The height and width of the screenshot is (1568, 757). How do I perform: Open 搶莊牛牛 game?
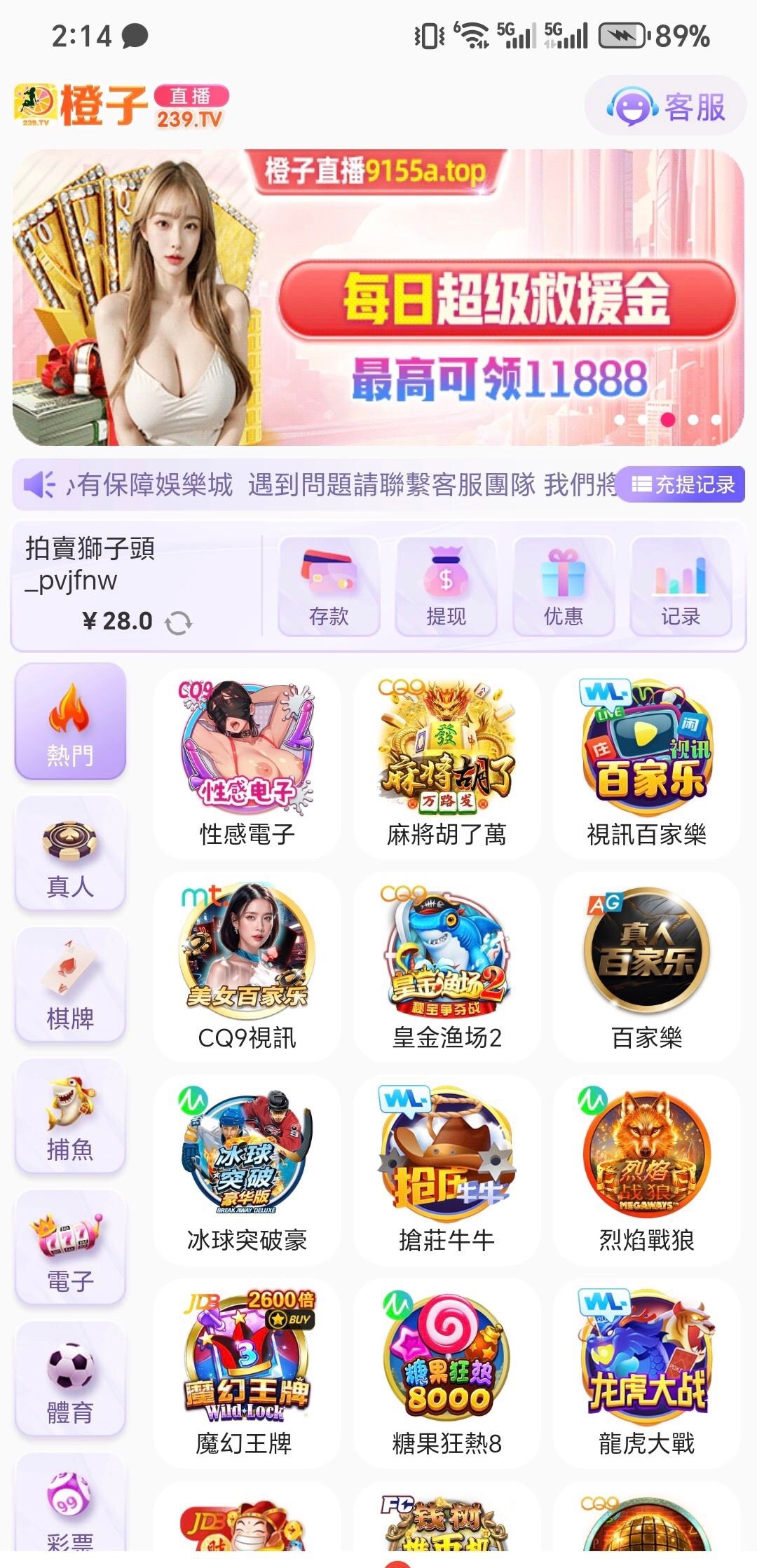click(x=446, y=1169)
